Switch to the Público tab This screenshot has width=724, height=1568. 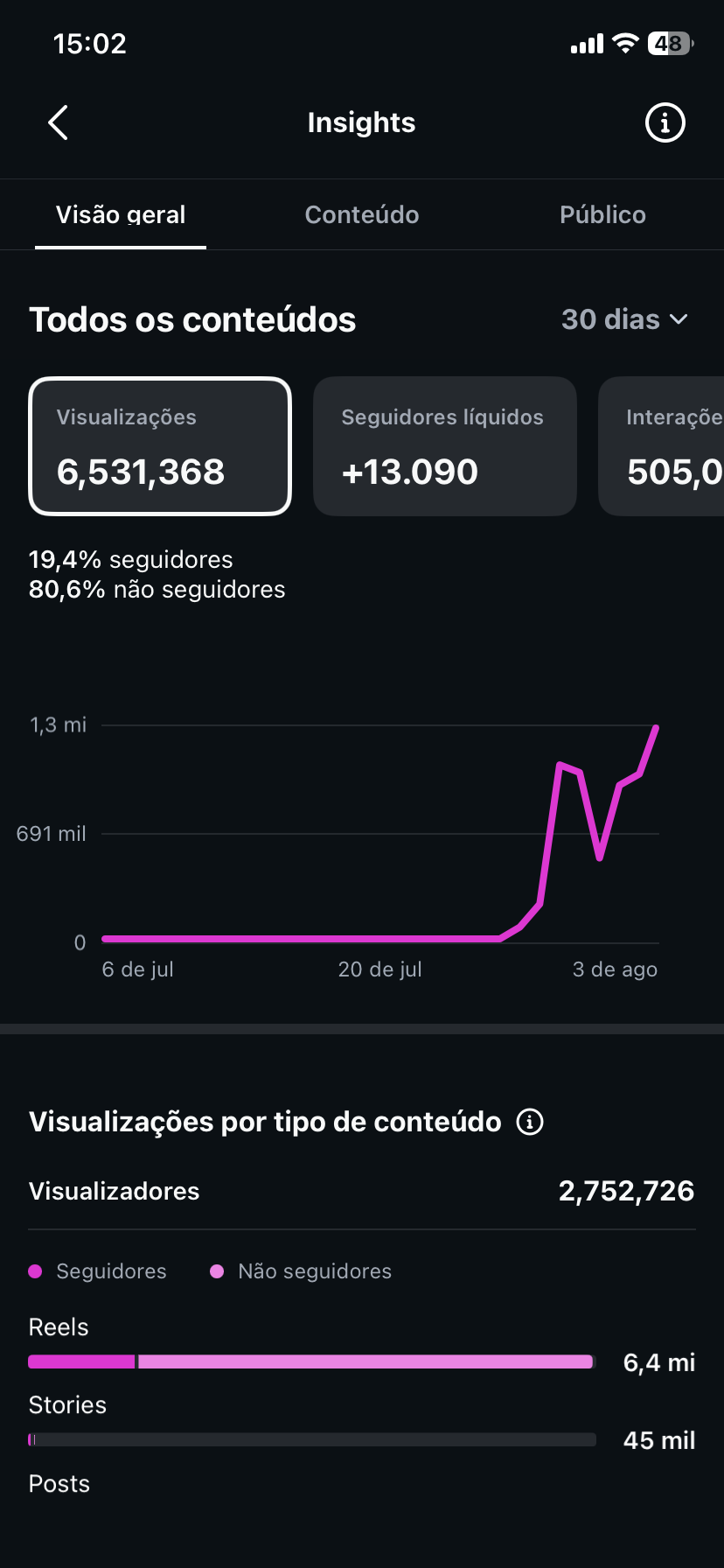(602, 214)
